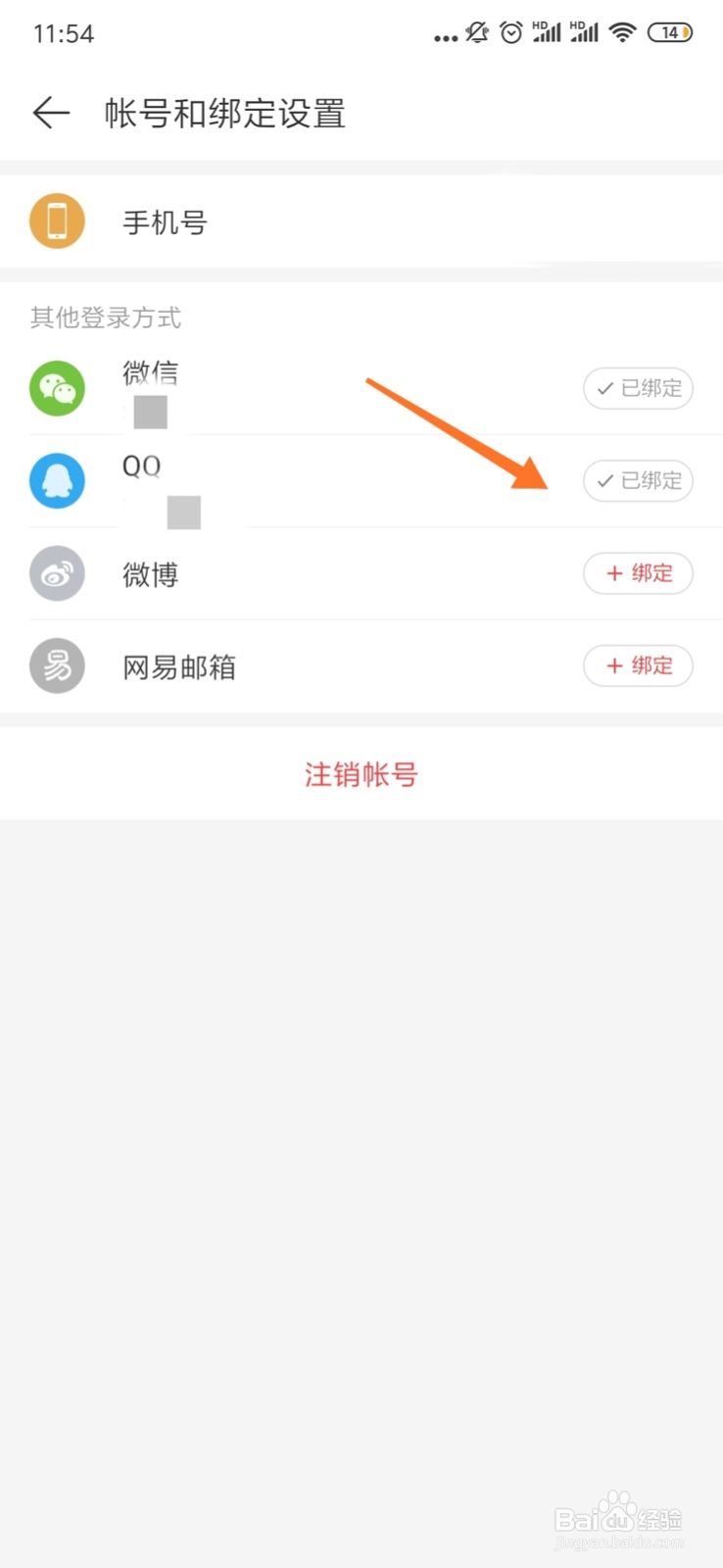Tap the battery indicator showing 14
The width and height of the screenshot is (723, 1568).
tap(671, 32)
